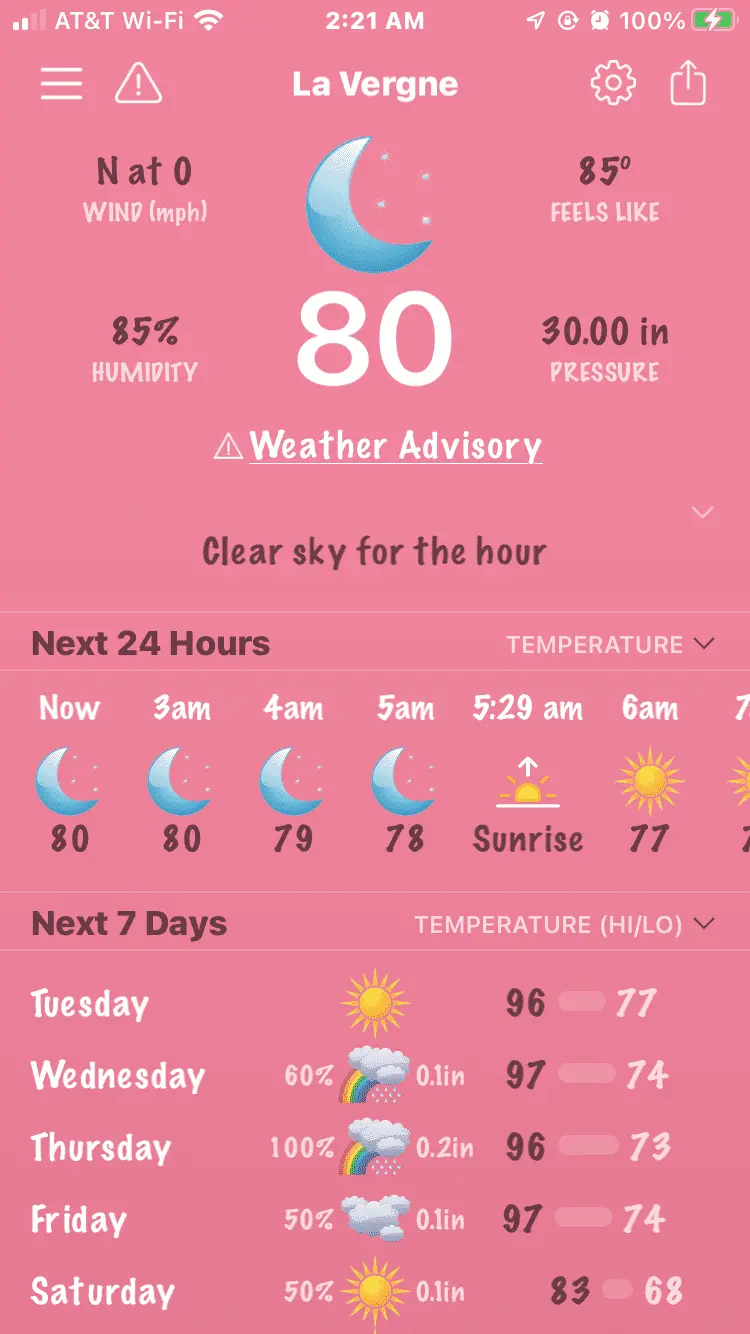
Task: Change the Next 7 Days Temperature (Hi/Lo) dropdown
Action: [565, 925]
